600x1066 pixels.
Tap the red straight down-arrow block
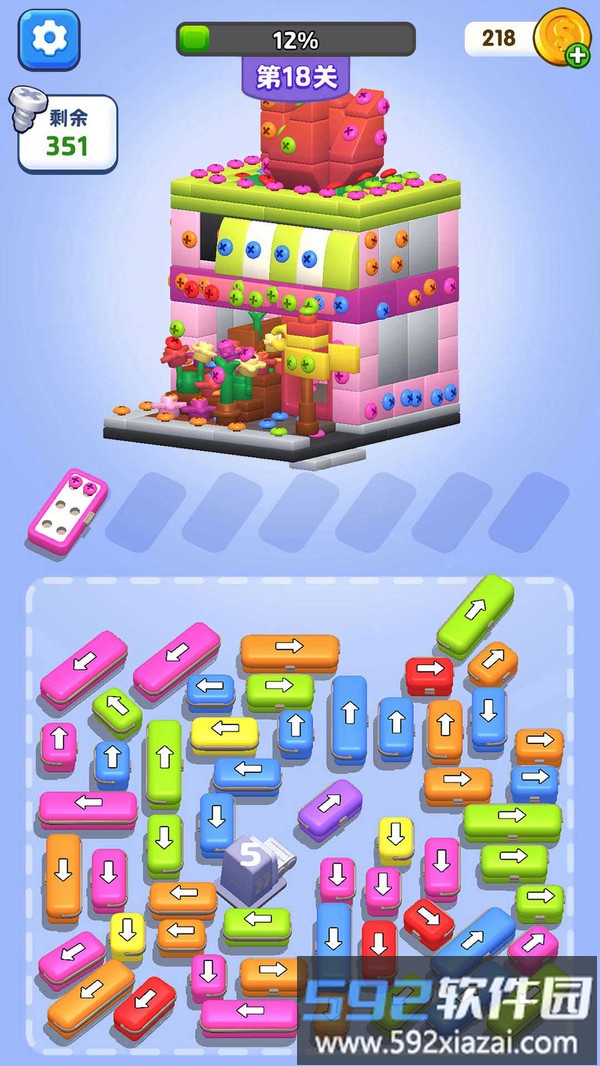379,942
